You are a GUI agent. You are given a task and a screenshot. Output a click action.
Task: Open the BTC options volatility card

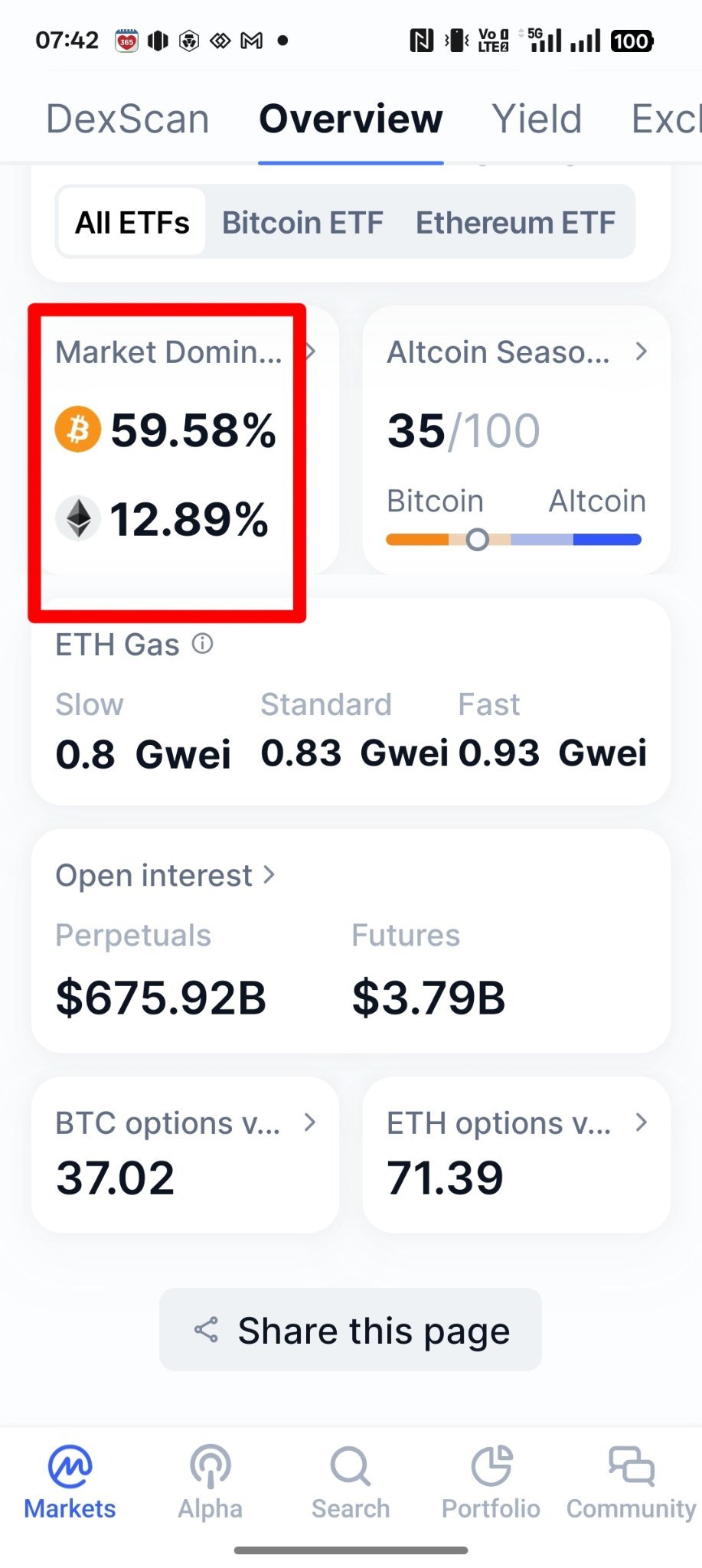[184, 1154]
